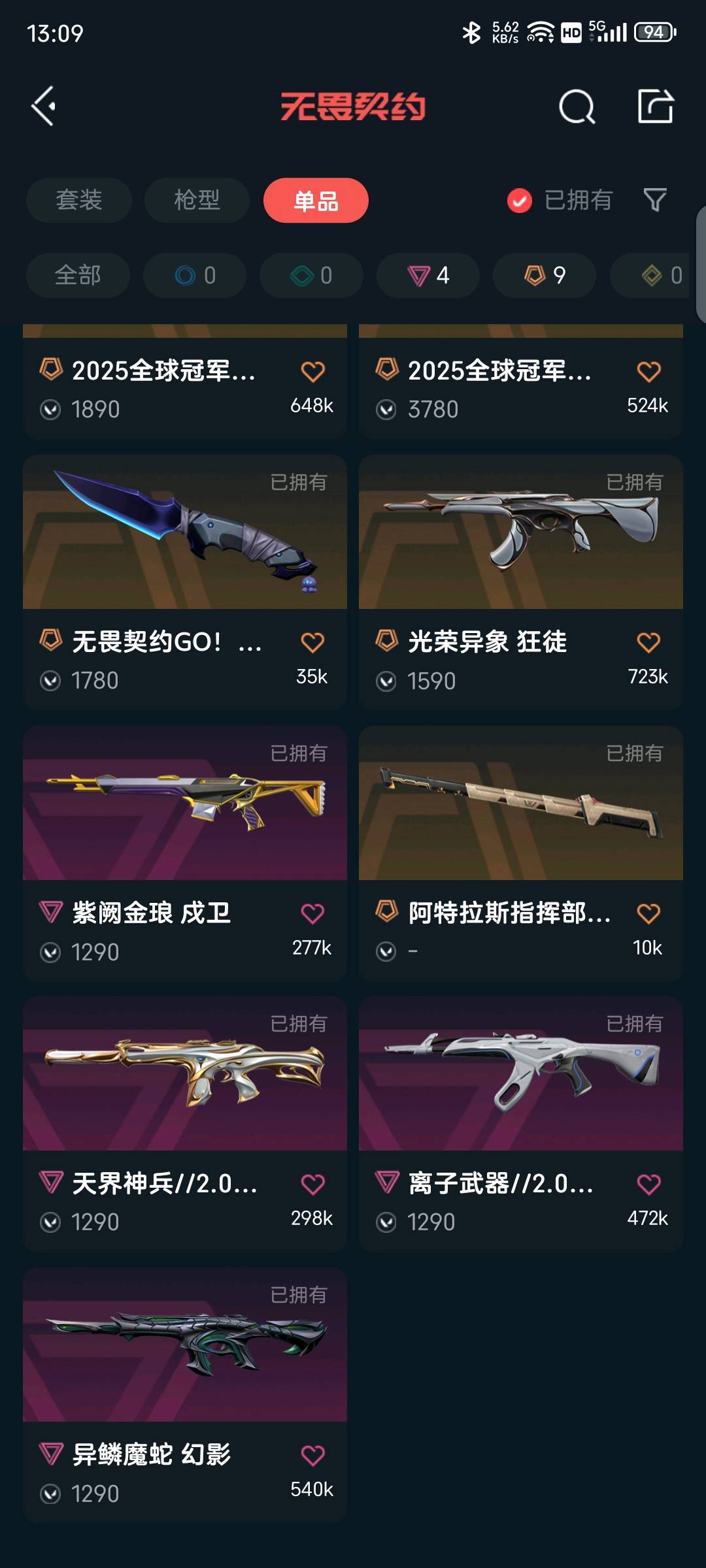The width and height of the screenshot is (706, 1568).
Task: Filter by the orange tier with 9
Action: [x=545, y=275]
